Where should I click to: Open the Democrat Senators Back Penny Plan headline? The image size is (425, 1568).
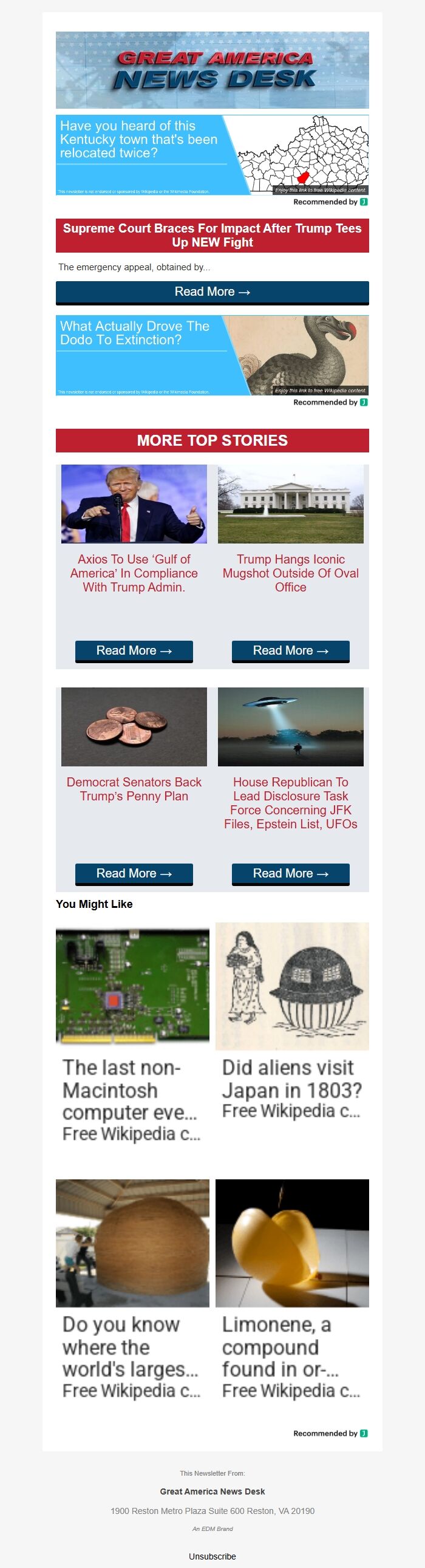(134, 789)
